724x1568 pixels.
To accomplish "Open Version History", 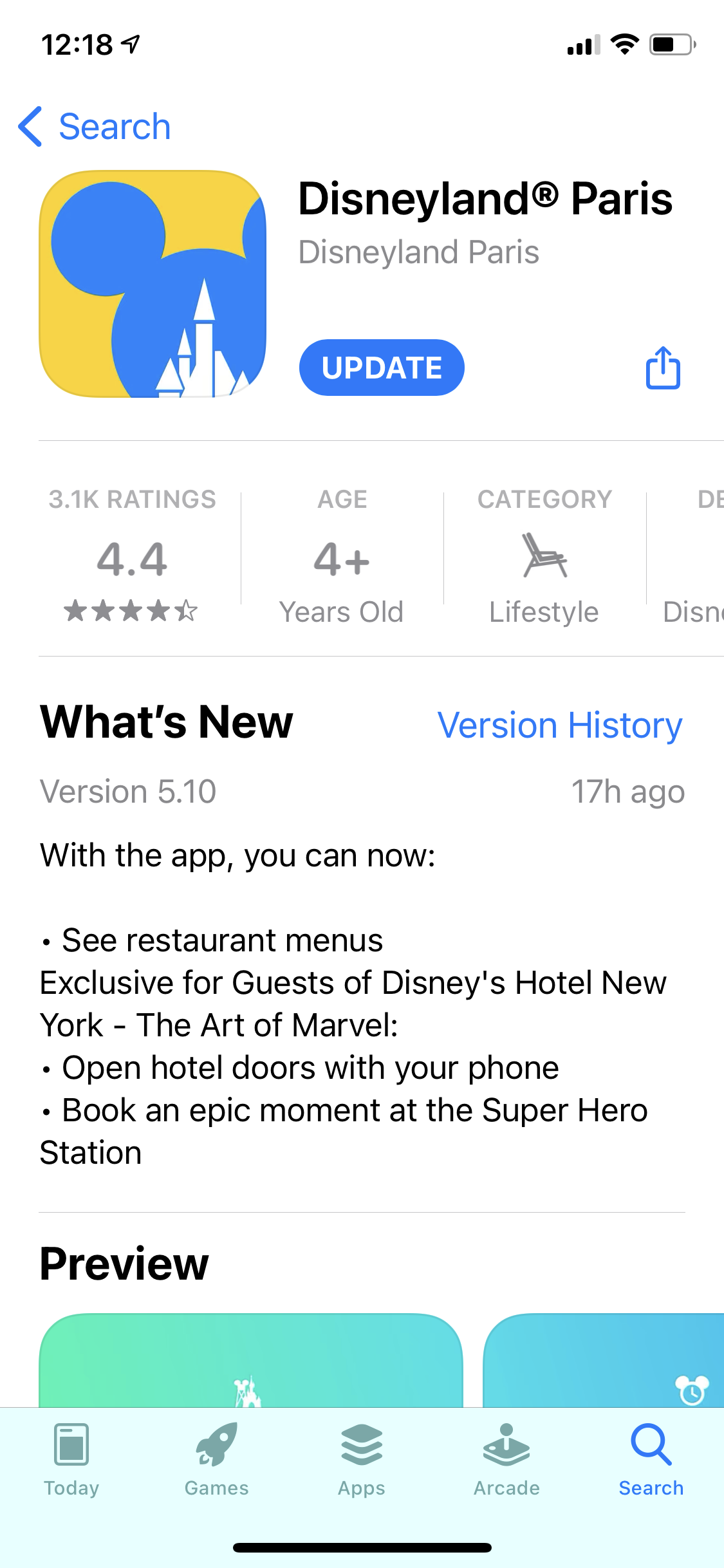I will pos(559,725).
